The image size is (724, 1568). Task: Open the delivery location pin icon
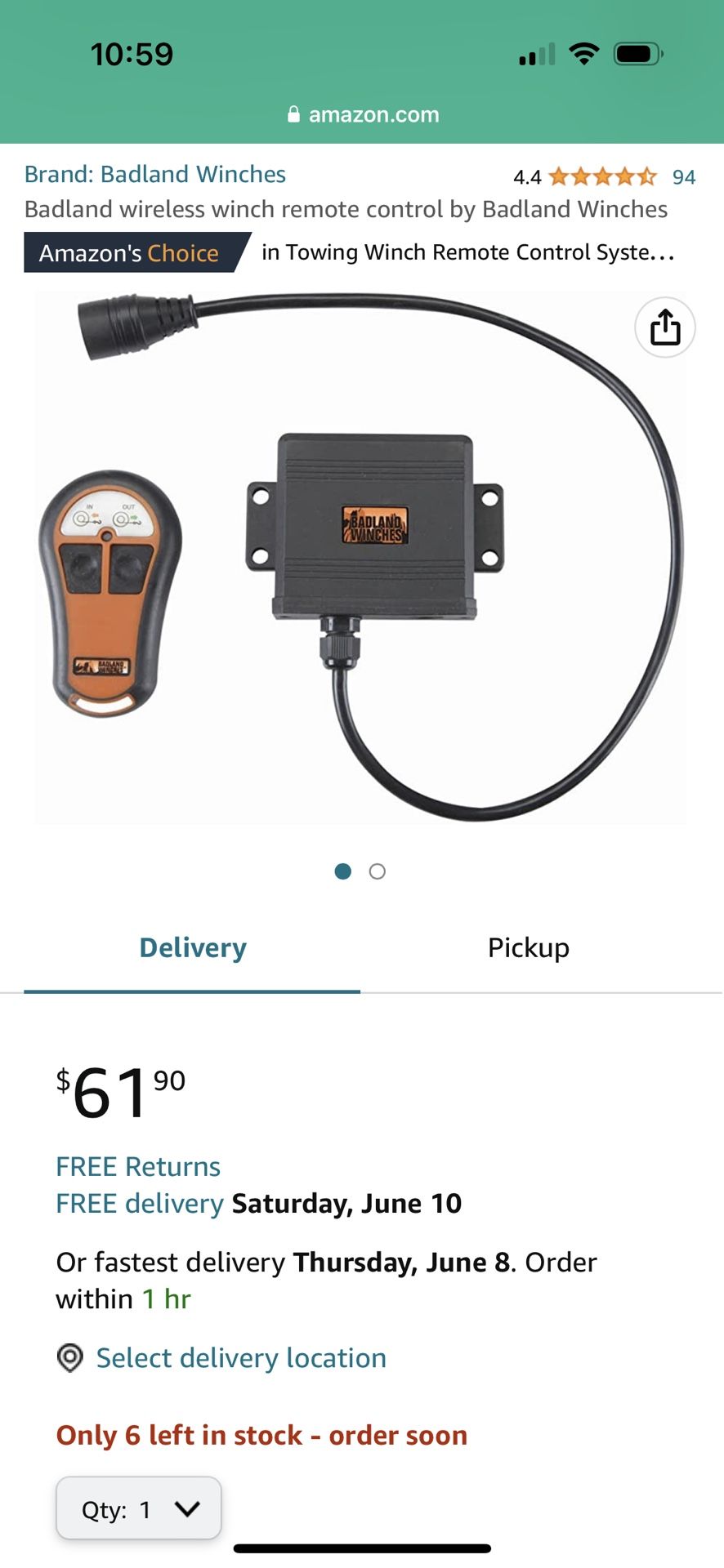click(x=70, y=1358)
